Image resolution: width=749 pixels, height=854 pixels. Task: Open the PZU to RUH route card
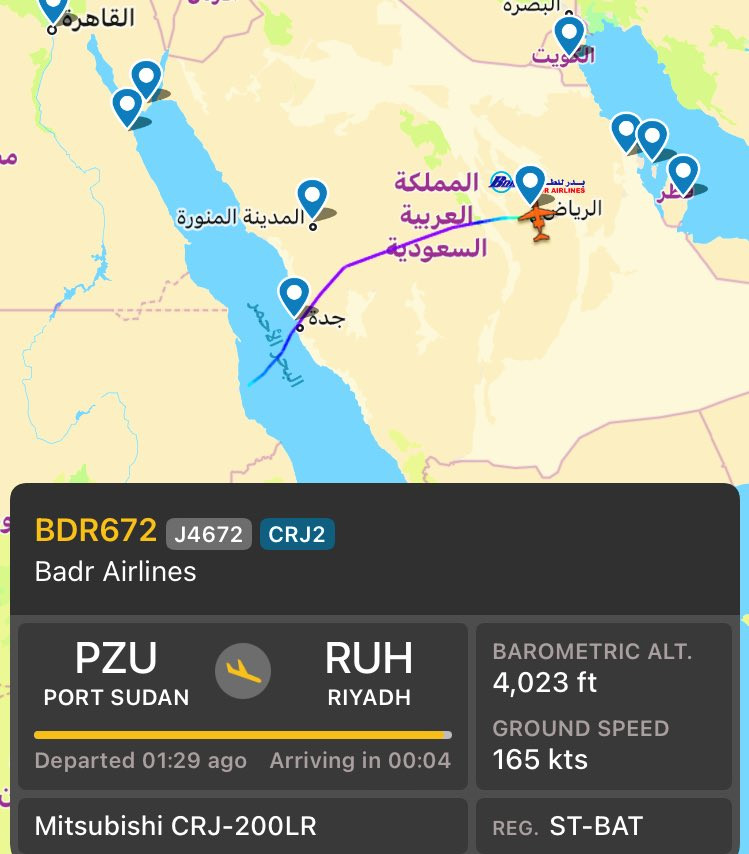click(242, 706)
